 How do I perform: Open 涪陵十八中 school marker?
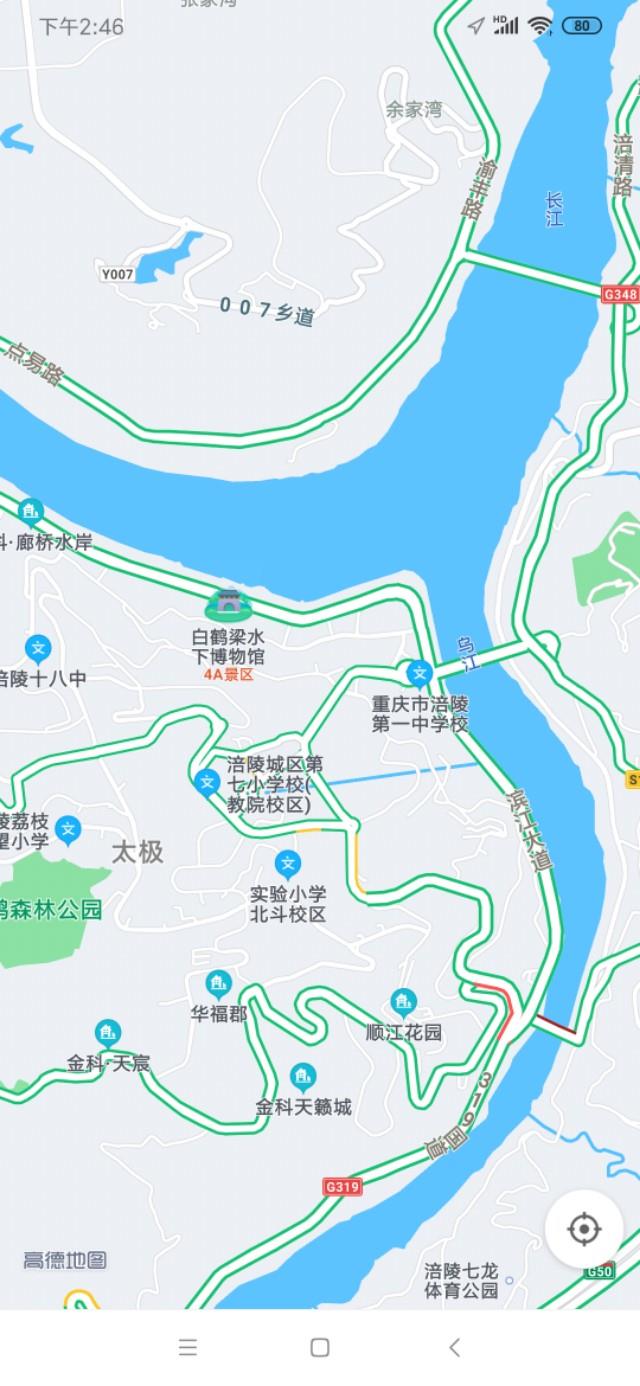38,648
